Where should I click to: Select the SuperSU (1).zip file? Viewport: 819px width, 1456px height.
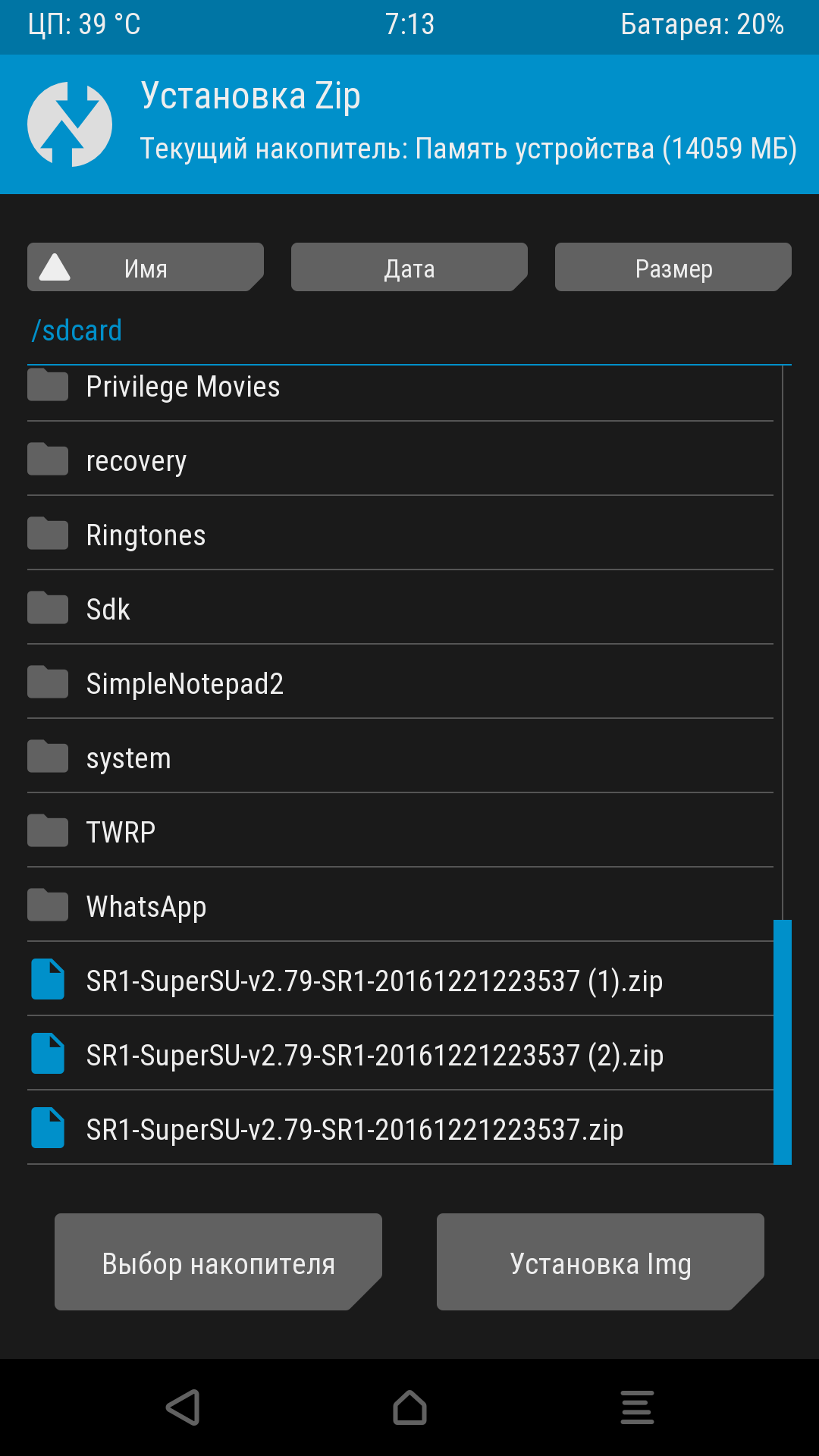click(x=374, y=981)
